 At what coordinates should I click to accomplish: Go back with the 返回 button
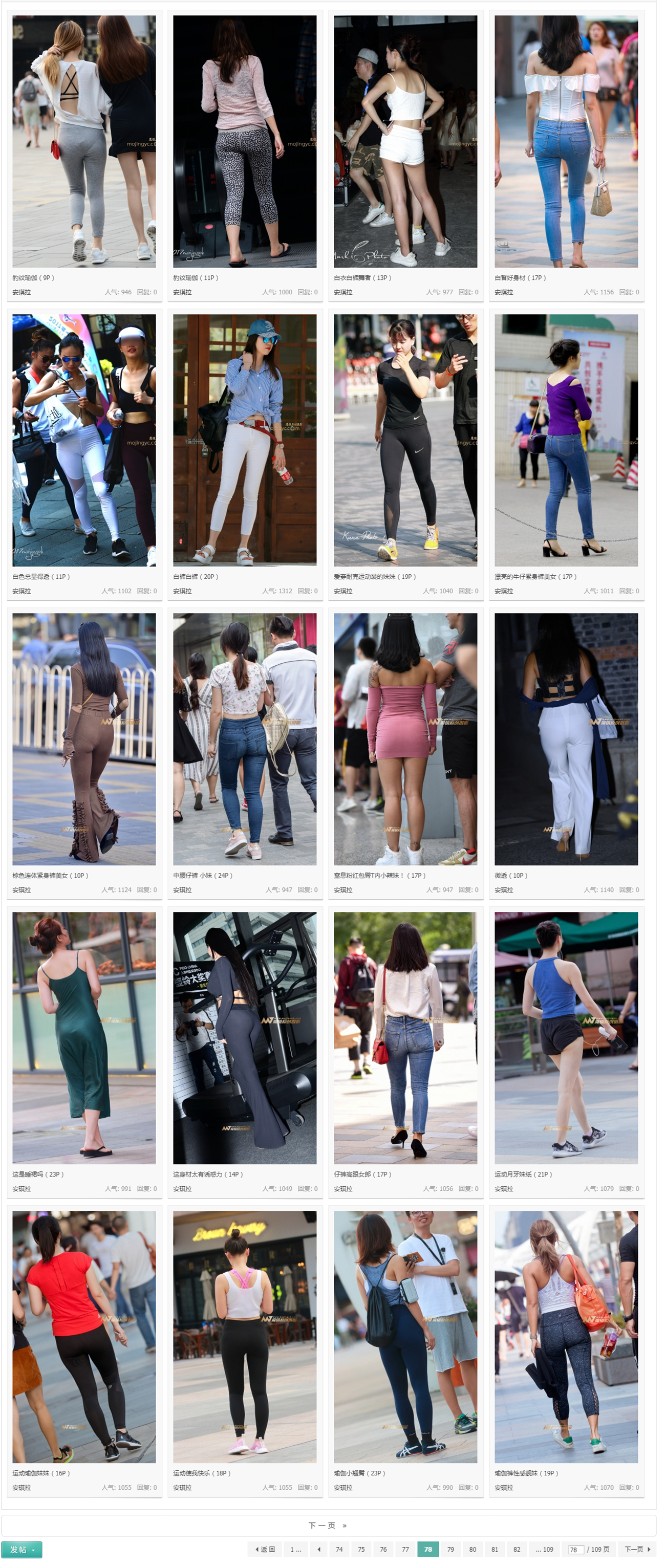pyautogui.click(x=265, y=1549)
